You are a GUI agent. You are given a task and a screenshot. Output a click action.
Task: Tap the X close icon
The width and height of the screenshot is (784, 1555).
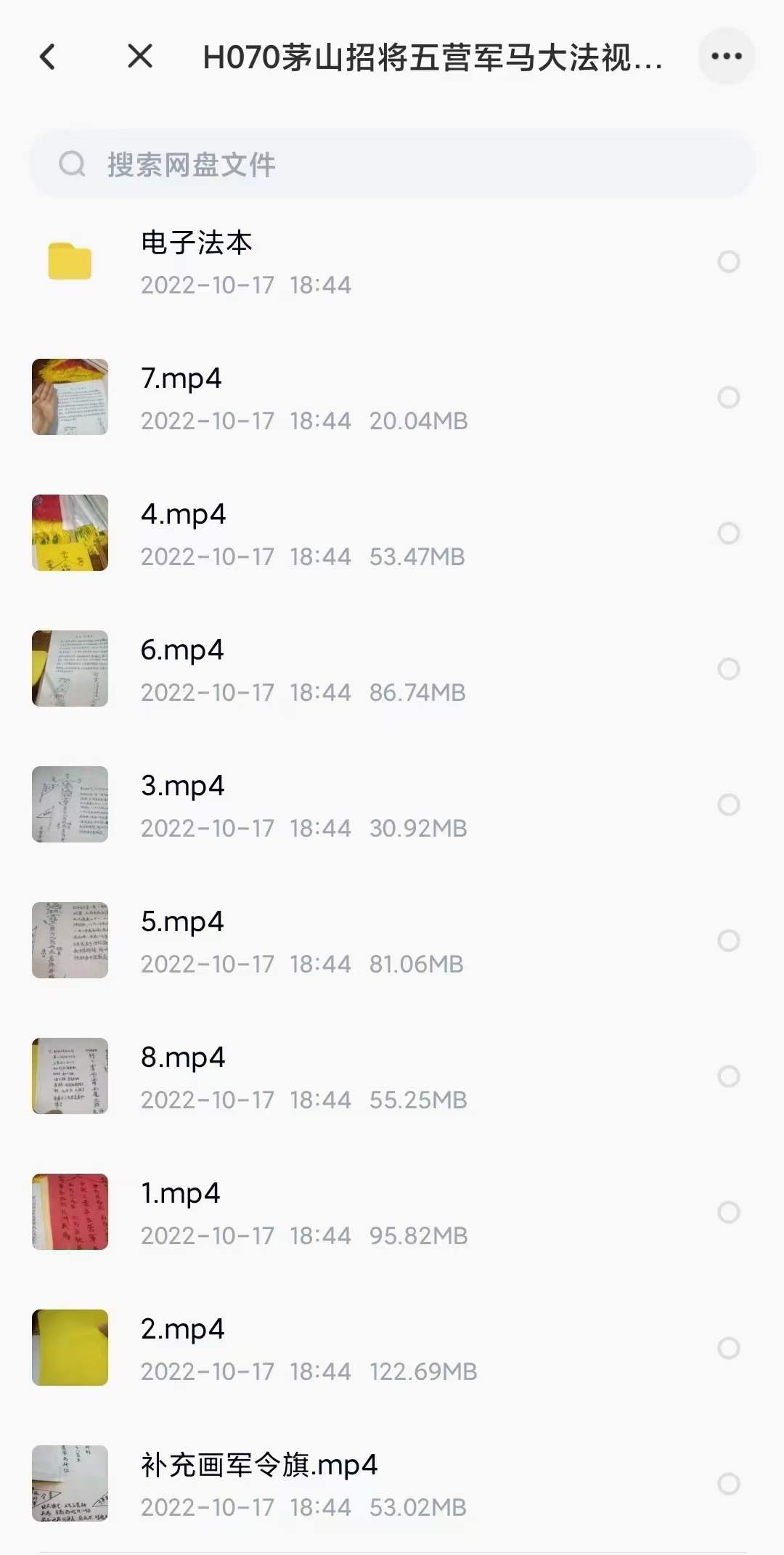pos(138,56)
